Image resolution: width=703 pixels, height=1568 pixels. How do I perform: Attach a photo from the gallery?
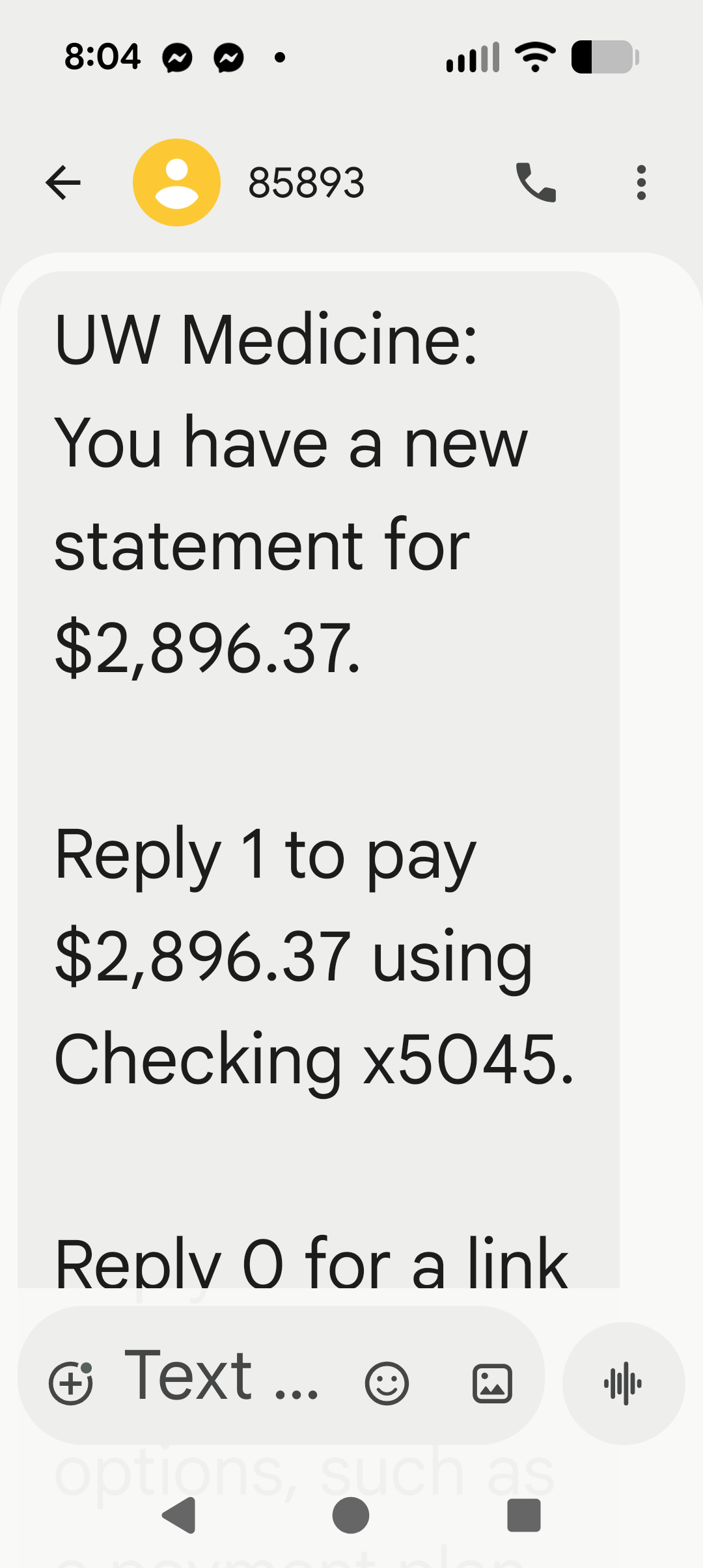coord(492,1383)
